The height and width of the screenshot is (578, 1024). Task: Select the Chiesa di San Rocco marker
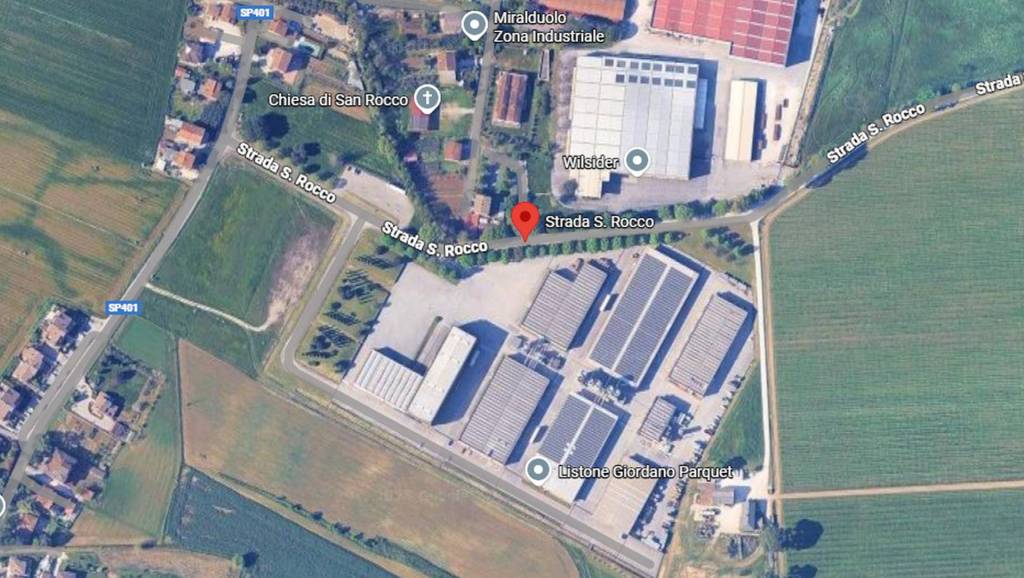pyautogui.click(x=427, y=99)
